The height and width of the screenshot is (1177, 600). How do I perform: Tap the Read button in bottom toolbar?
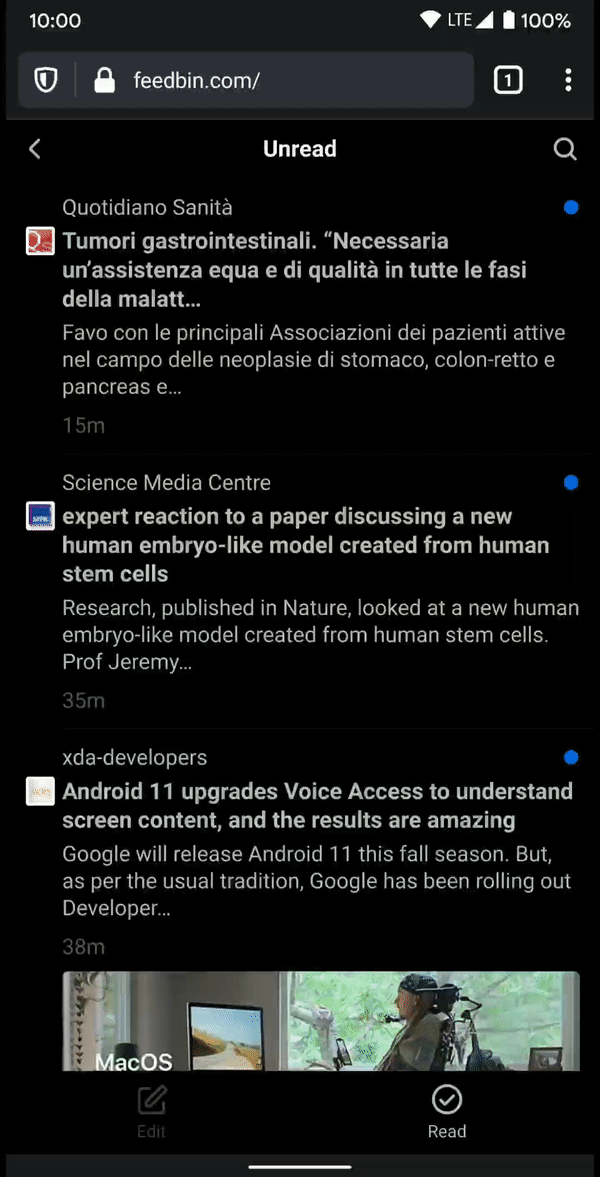tap(446, 1111)
